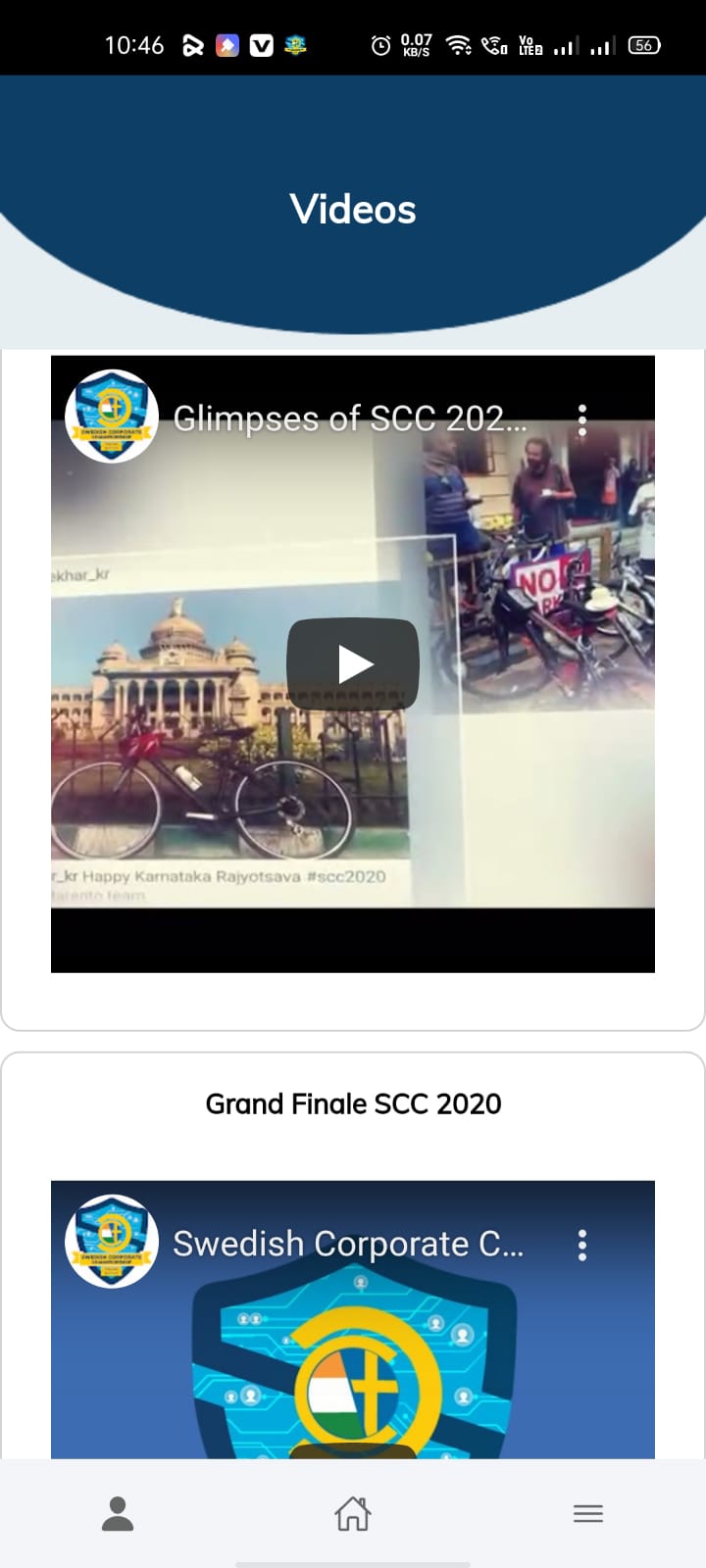
Task: Open channel logo on Swedish Corporate video
Action: [112, 1241]
